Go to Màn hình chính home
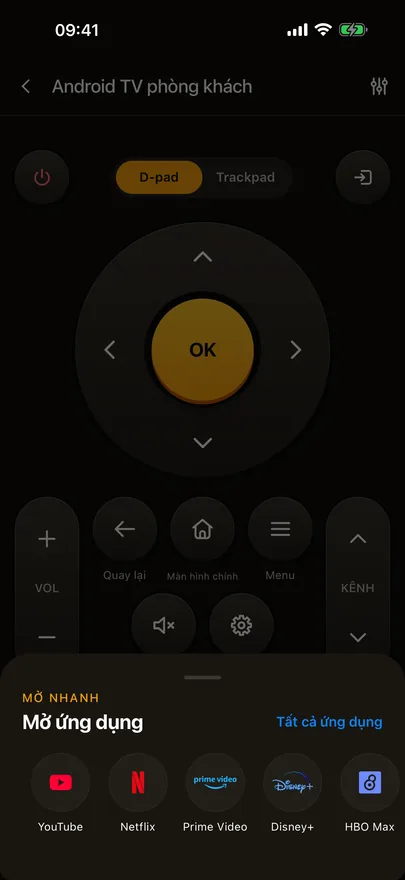 [202, 529]
